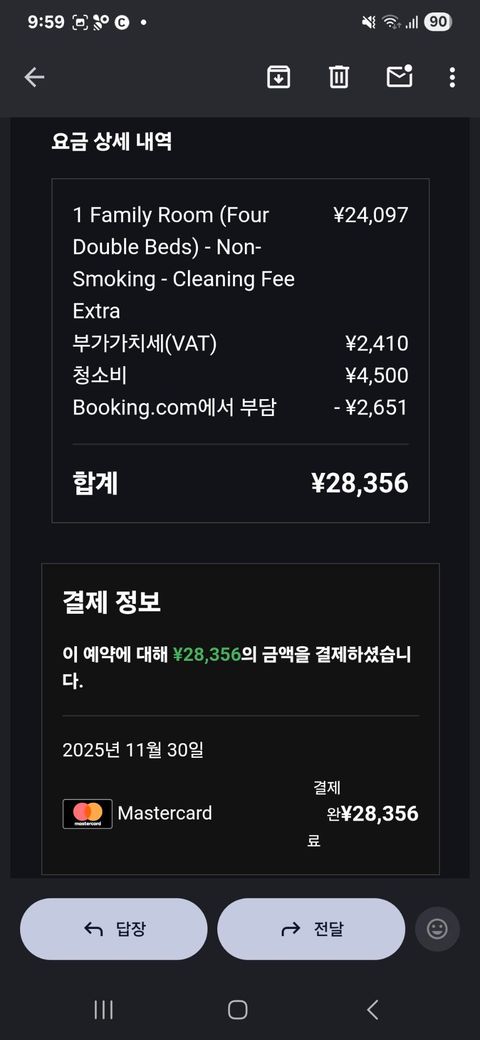Delete this email with trash icon
Screen dimensions: 480x1040
(x=339, y=78)
